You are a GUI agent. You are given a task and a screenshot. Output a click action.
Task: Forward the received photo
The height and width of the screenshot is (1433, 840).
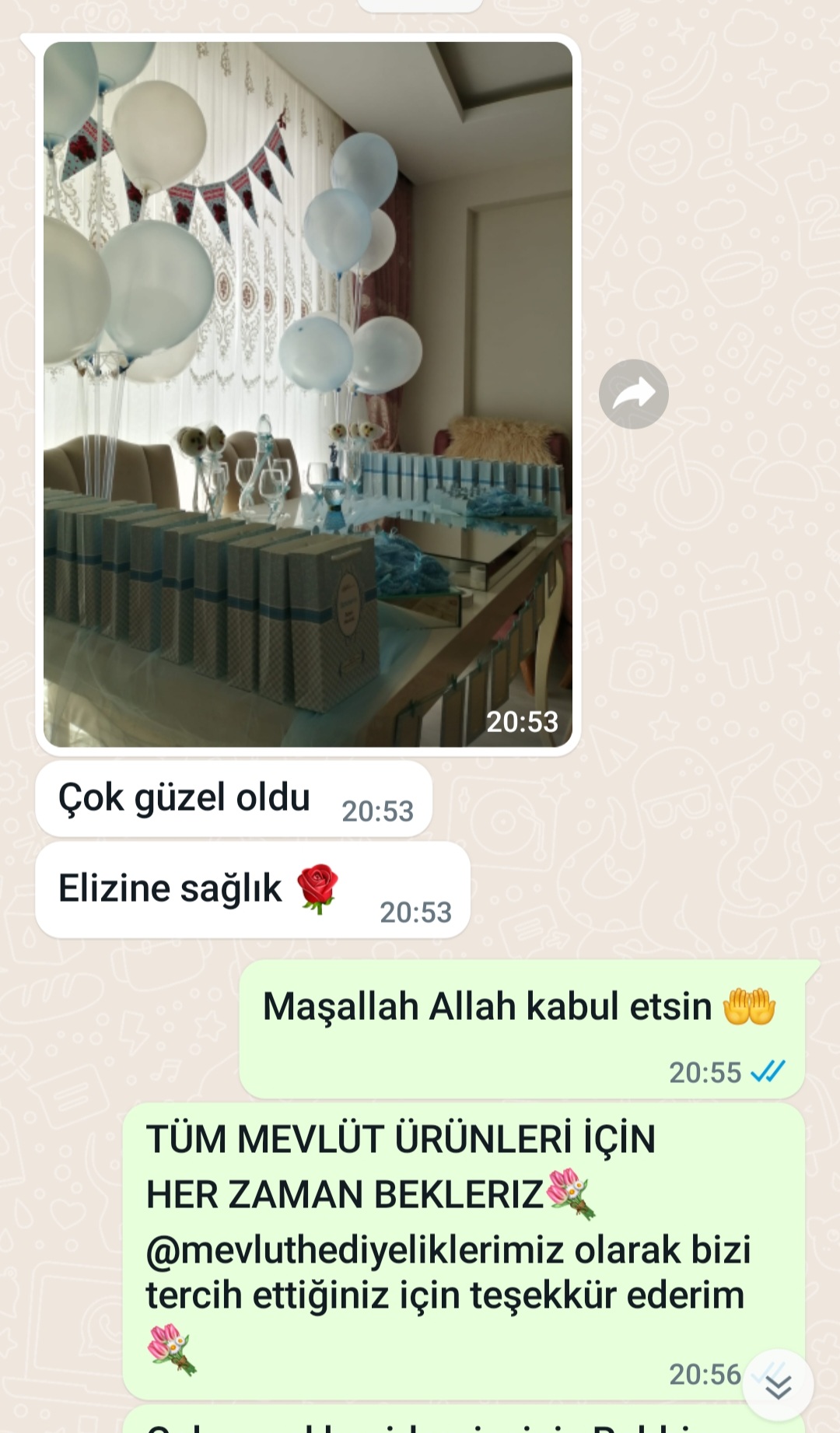point(634,394)
